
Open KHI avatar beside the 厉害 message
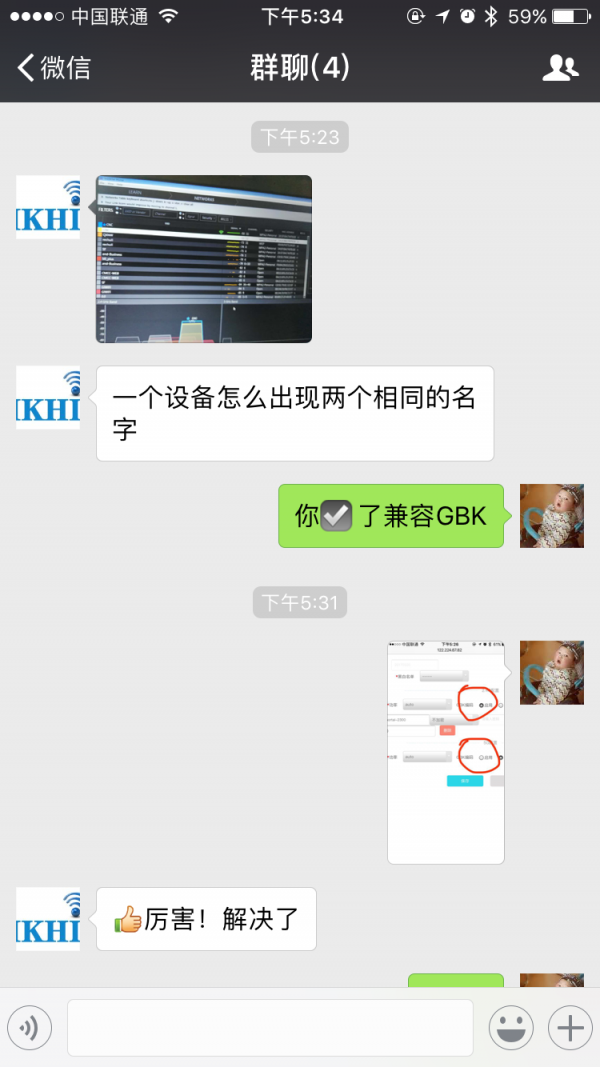(x=48, y=919)
